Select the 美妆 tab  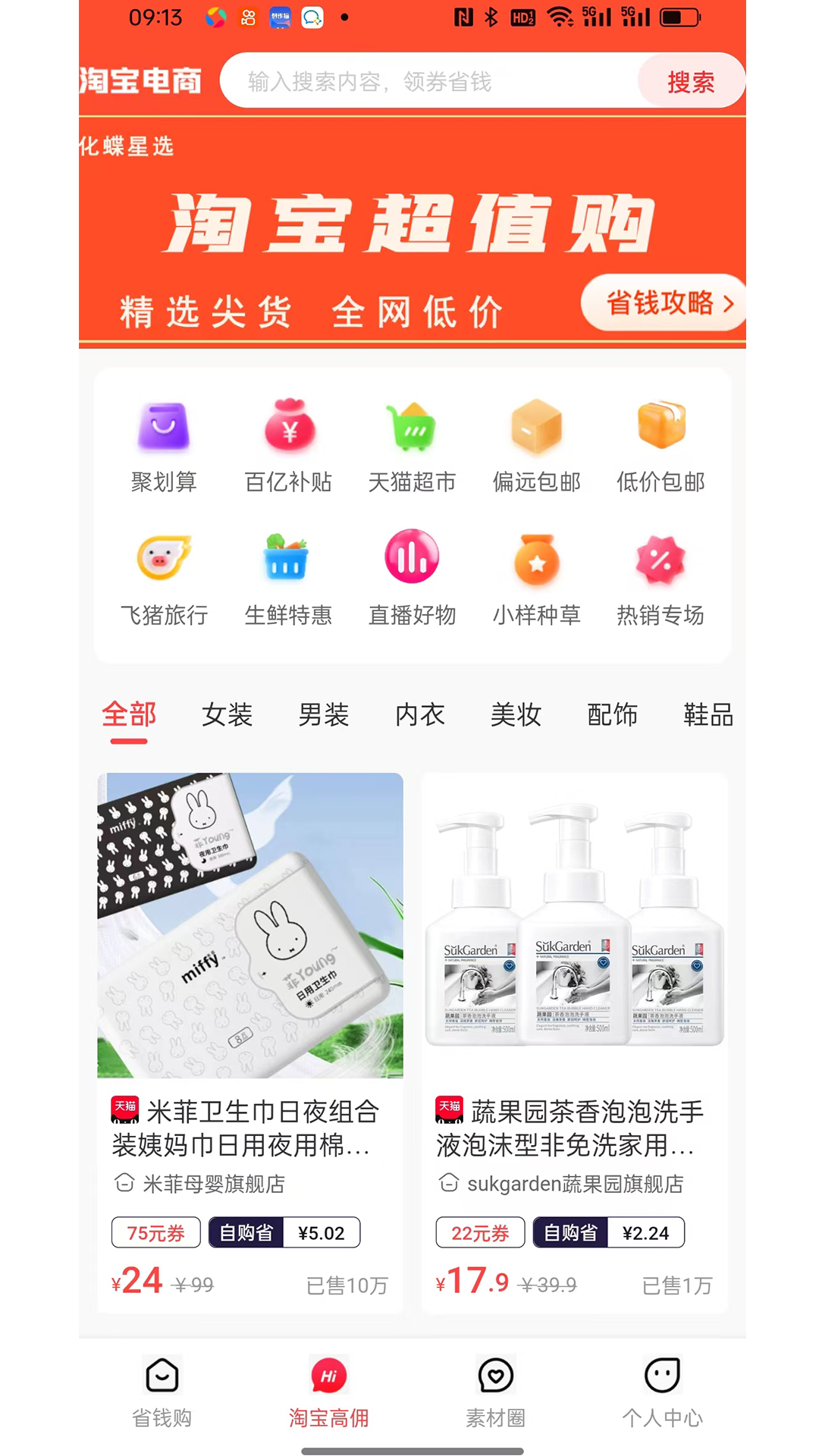click(x=516, y=715)
